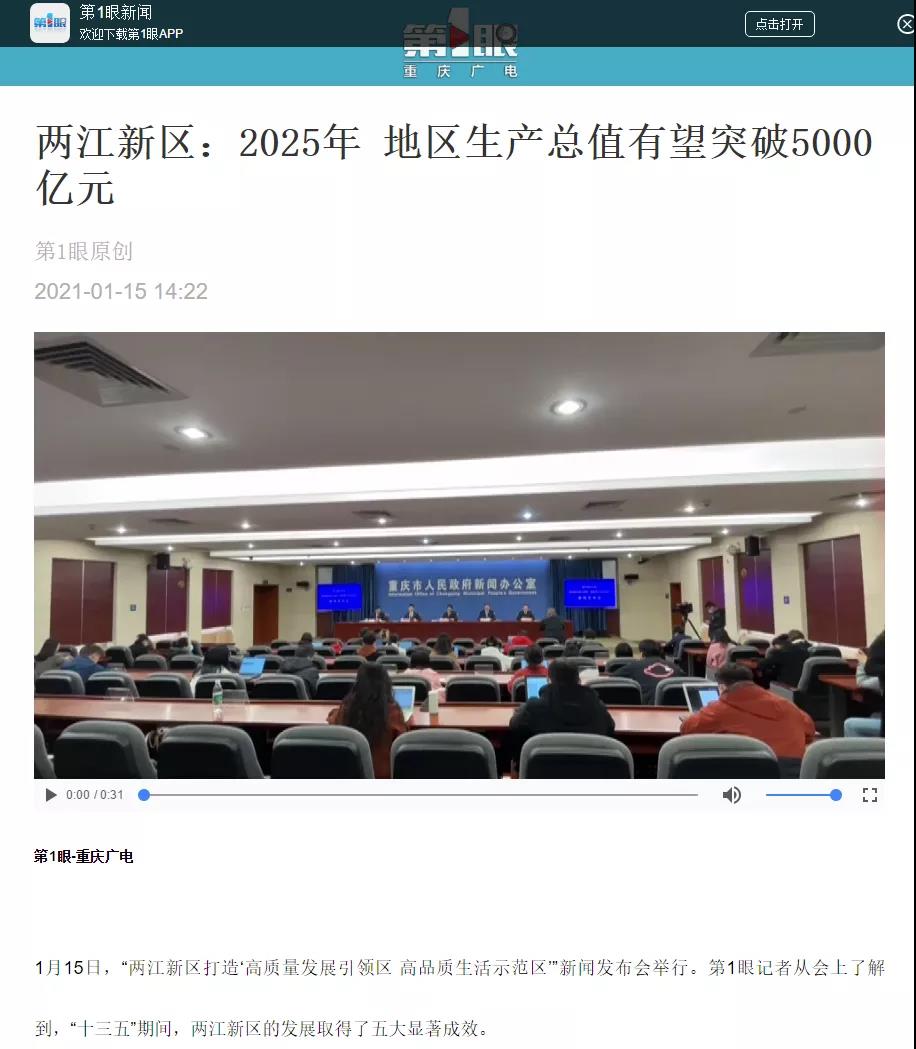This screenshot has height=1049, width=916.
Task: Open the 第1眼新闻 app icon in banner
Action: (50, 23)
